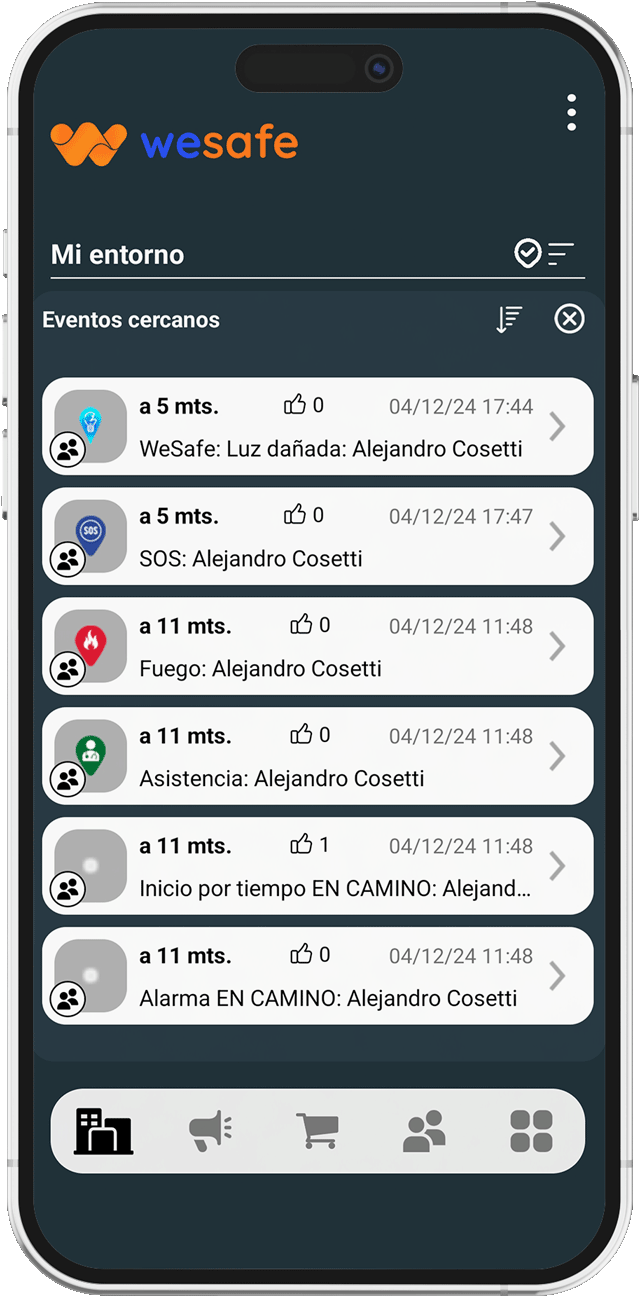Sort the Eventos cercanos list
This screenshot has width=640, height=1297.
click(x=509, y=320)
